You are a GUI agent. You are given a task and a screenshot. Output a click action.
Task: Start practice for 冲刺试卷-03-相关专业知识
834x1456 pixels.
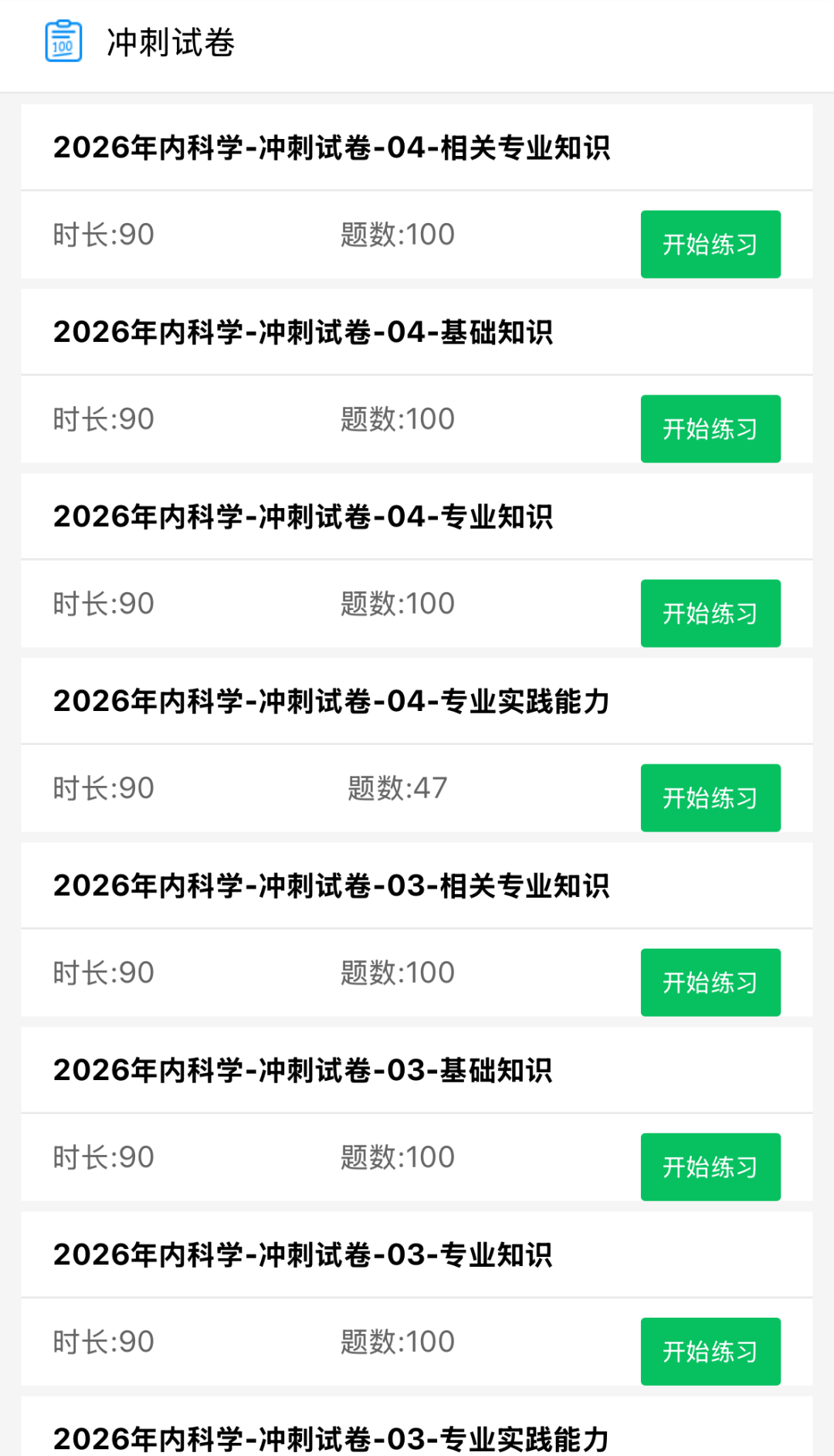click(710, 982)
